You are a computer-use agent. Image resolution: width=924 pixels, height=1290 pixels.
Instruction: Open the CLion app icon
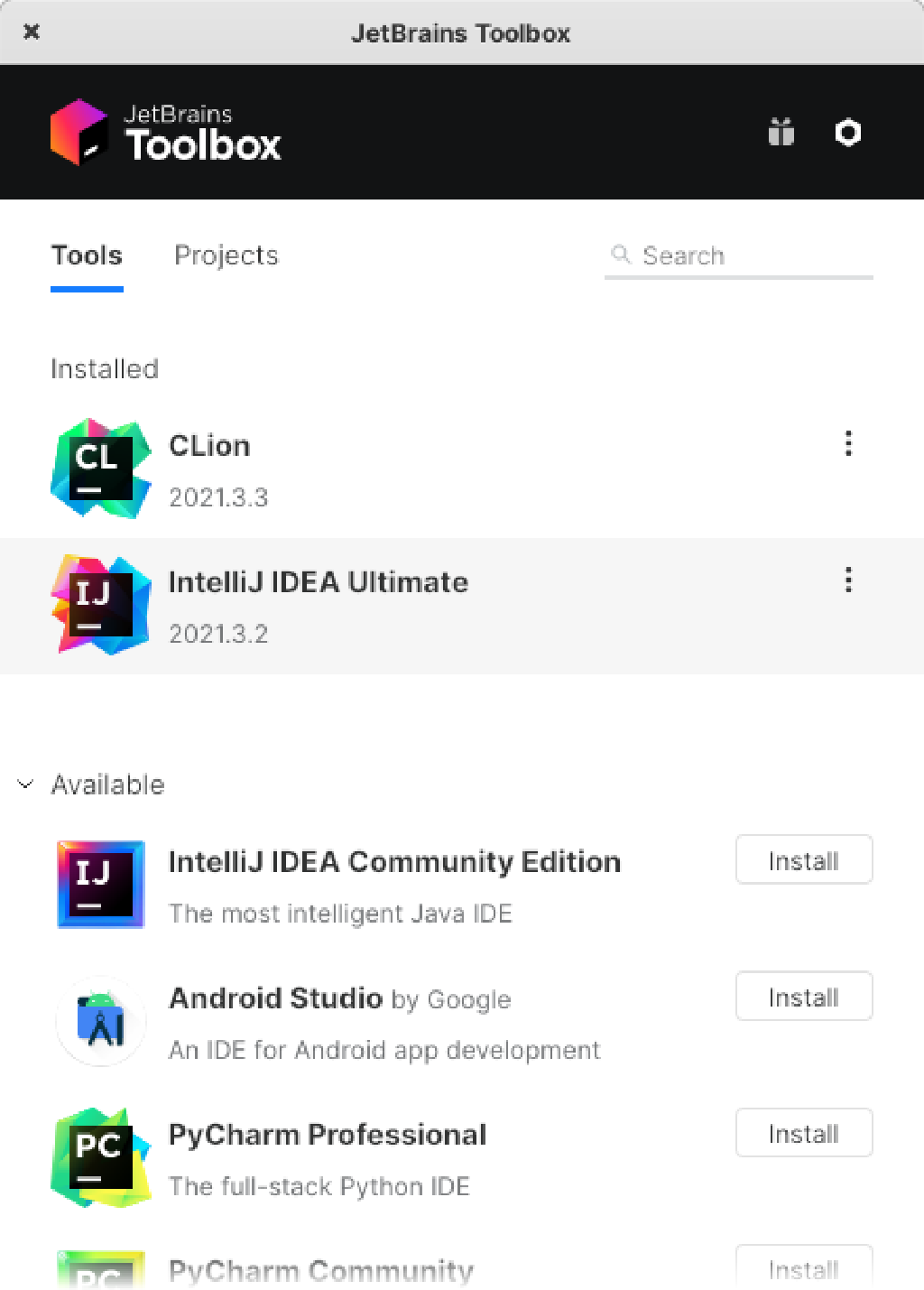[x=100, y=469]
